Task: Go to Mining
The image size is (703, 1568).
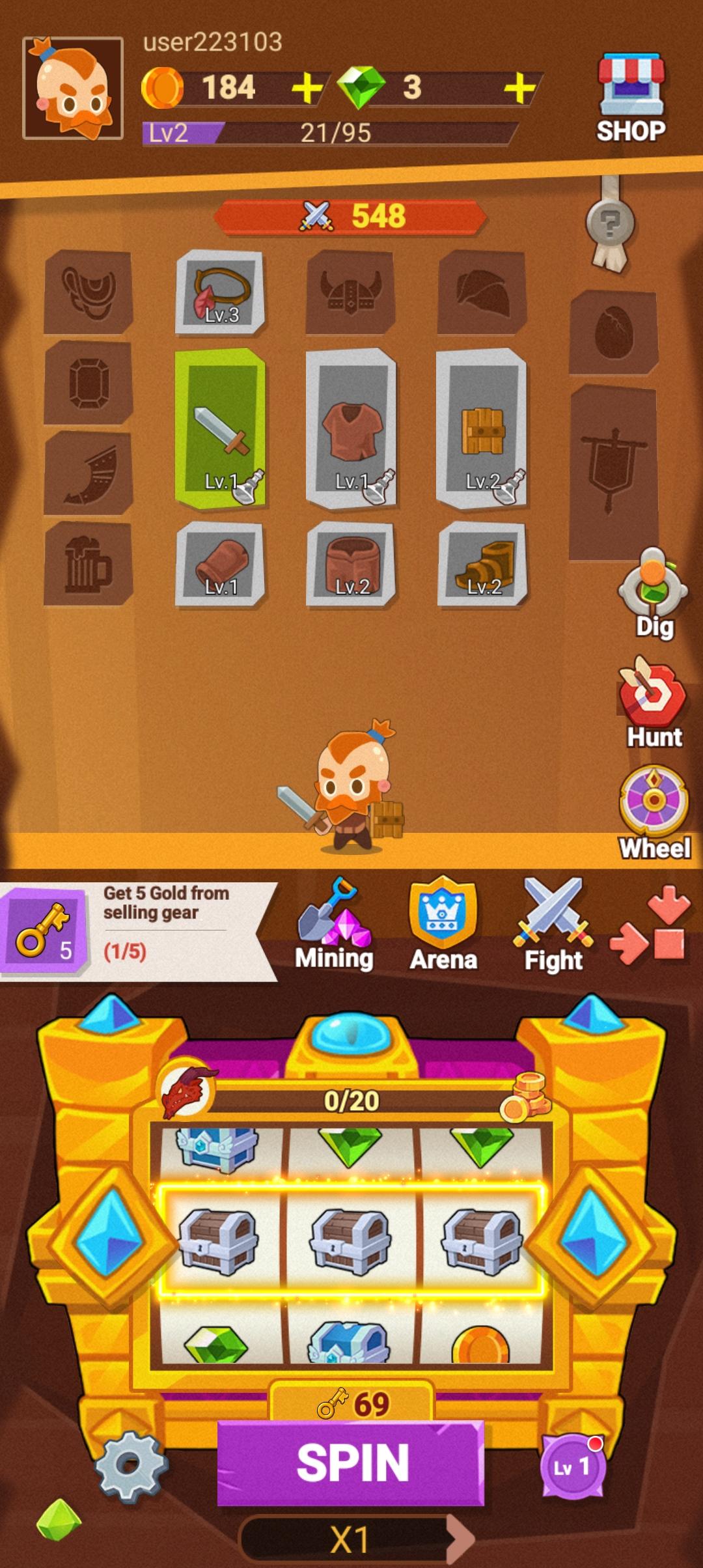Action: [x=335, y=925]
